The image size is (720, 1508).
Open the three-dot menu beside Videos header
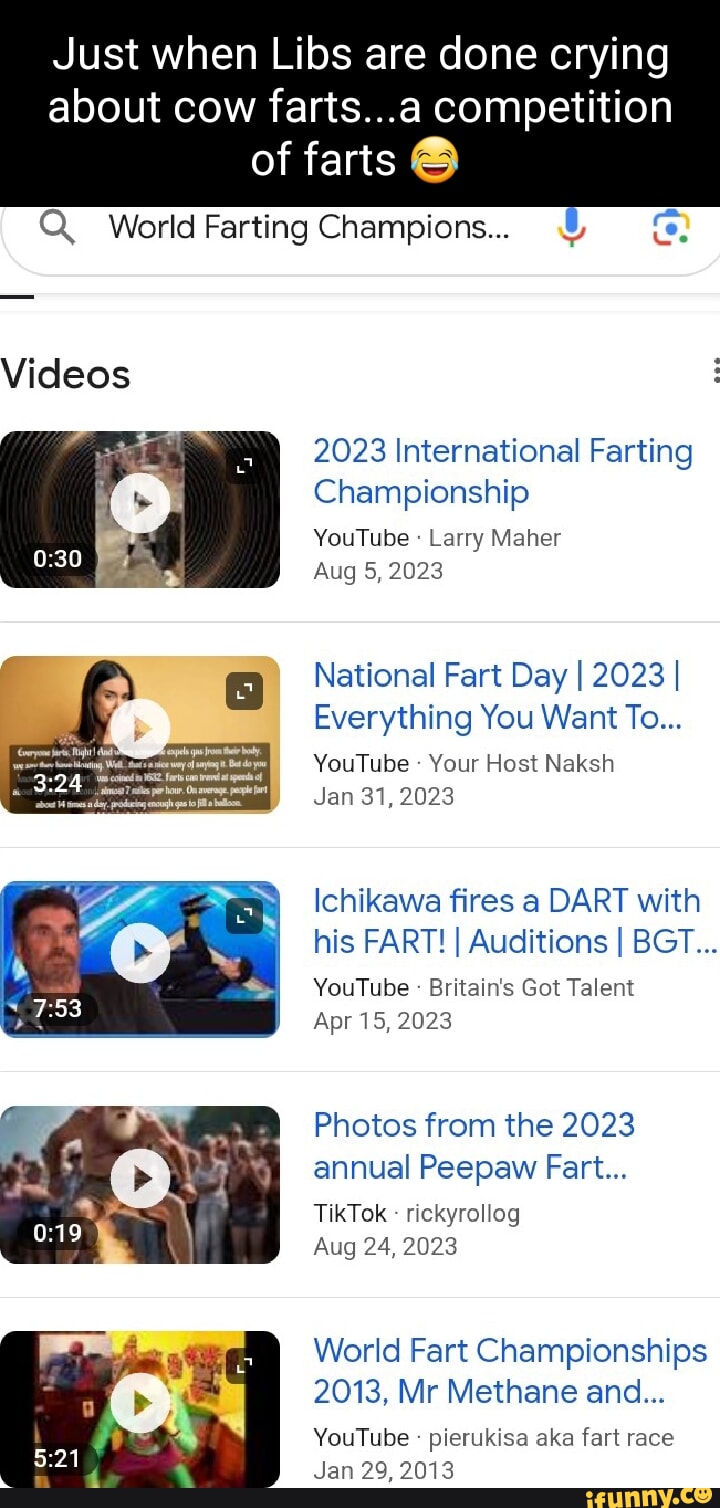tap(716, 372)
